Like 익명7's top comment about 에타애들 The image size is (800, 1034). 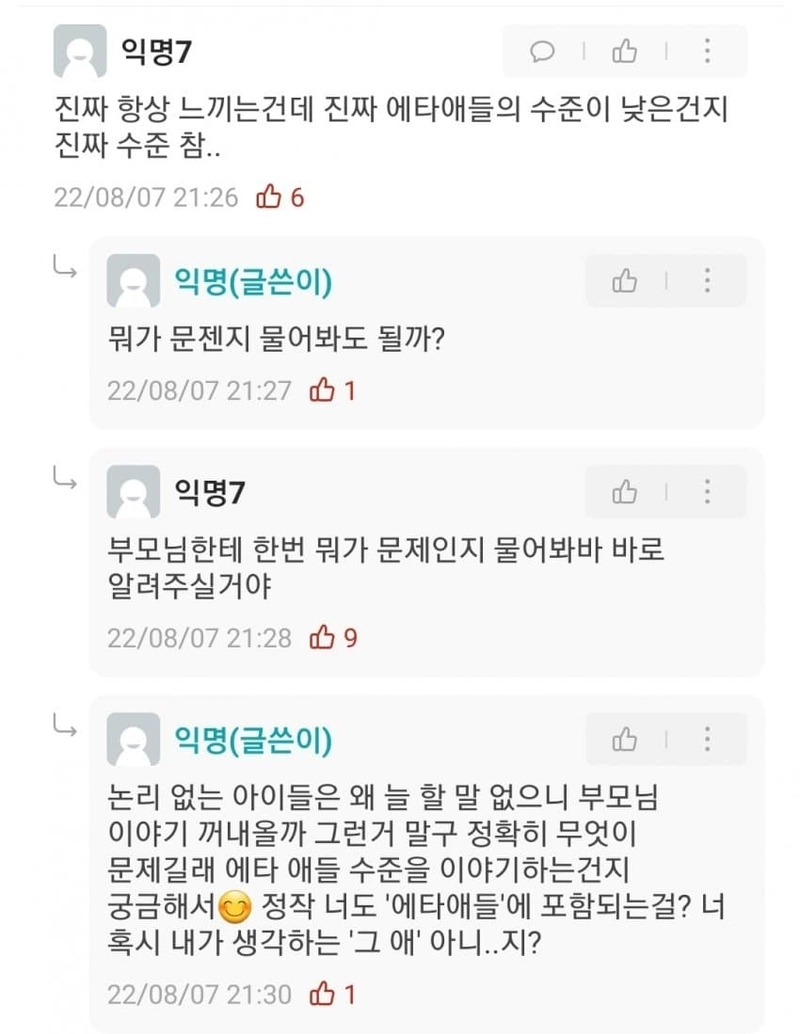[x=624, y=51]
